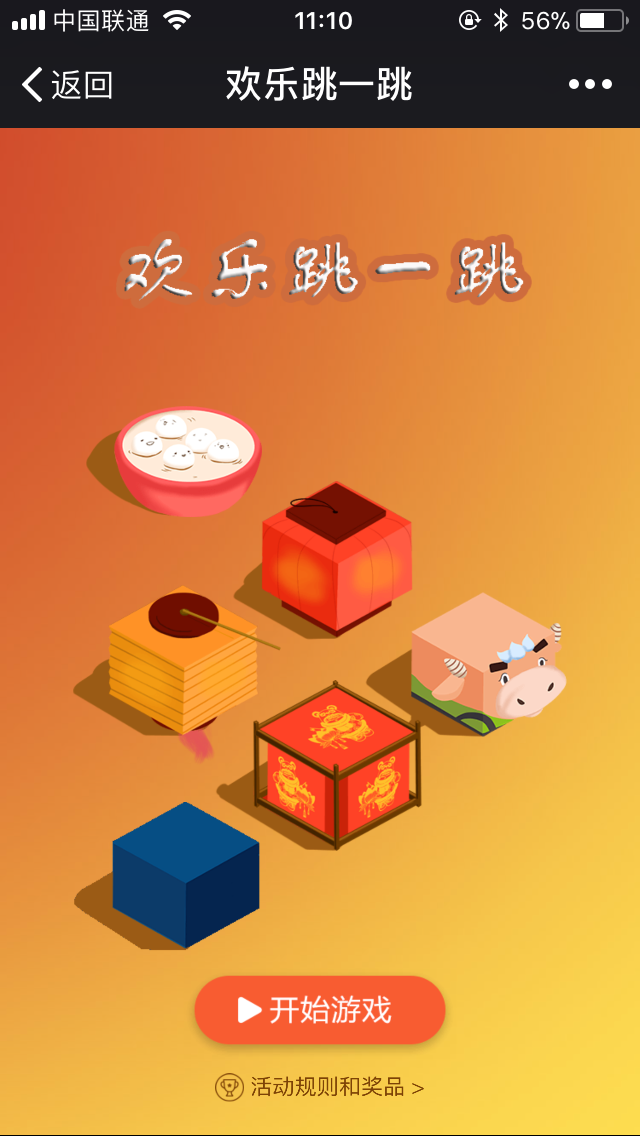Open the three-dot overflow menu
This screenshot has height=1136, width=640.
[x=590, y=85]
